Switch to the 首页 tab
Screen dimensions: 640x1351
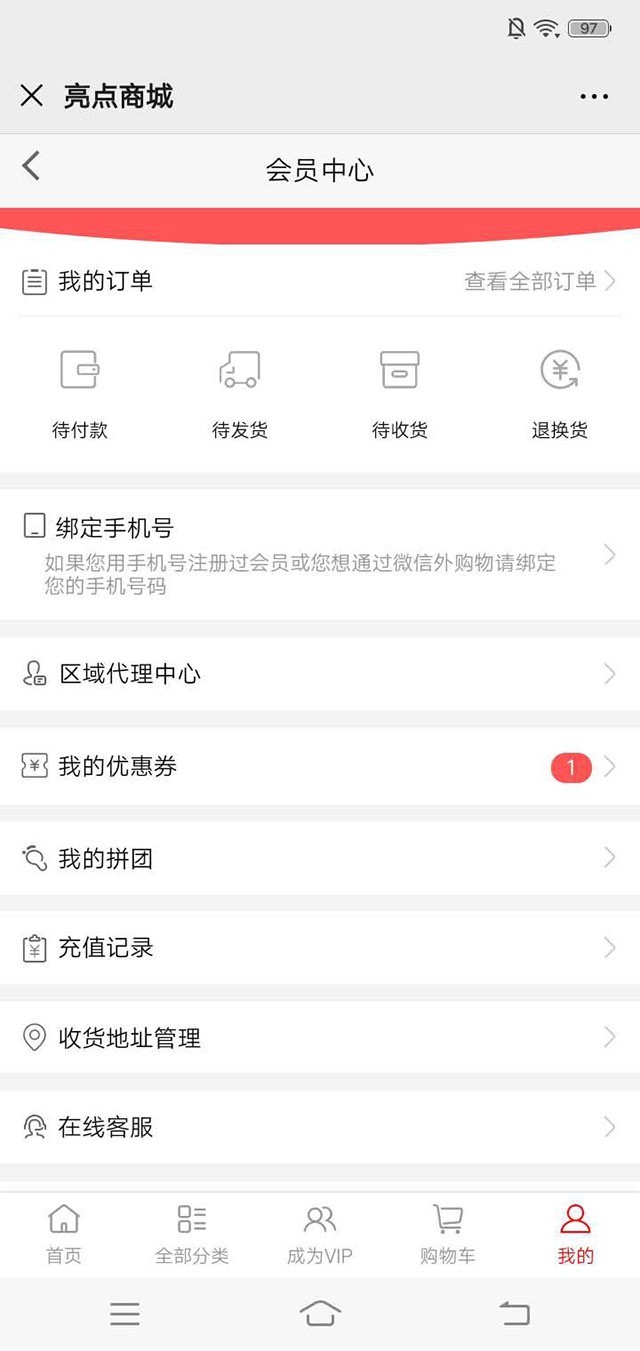[x=64, y=1235]
